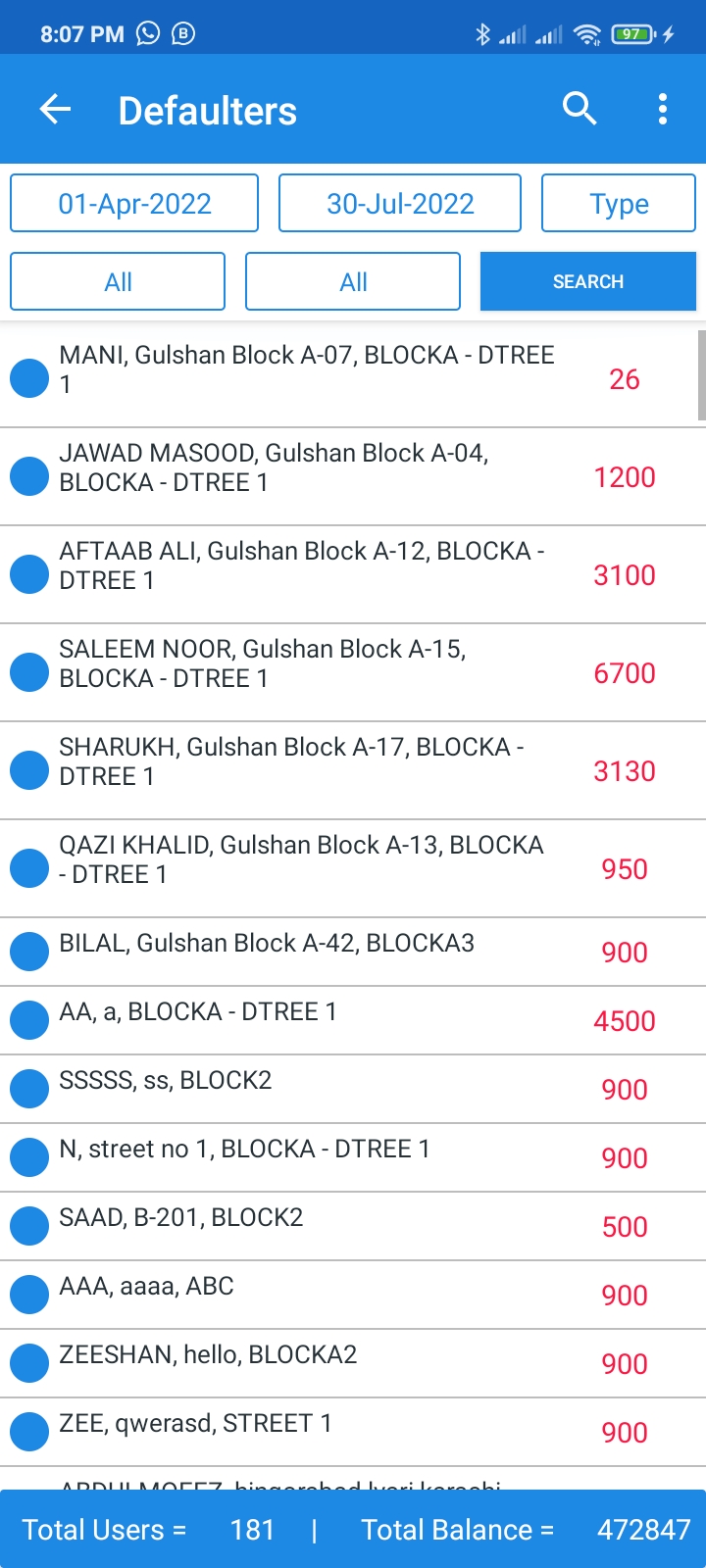Tap the blue SEARCH button
The image size is (706, 1568).
coord(587,282)
